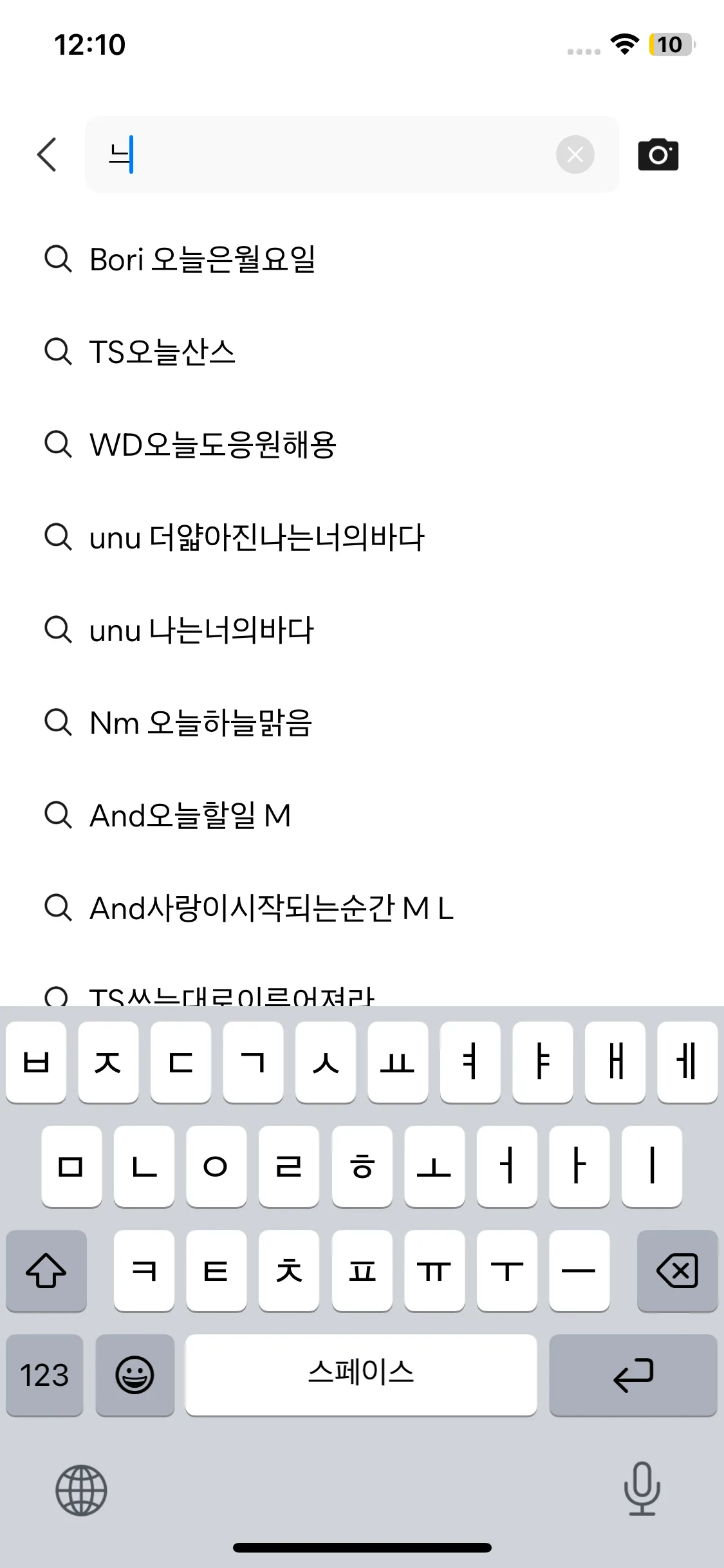This screenshot has width=724, height=1568.
Task: Switch keyboard language with globe key
Action: point(81,1490)
